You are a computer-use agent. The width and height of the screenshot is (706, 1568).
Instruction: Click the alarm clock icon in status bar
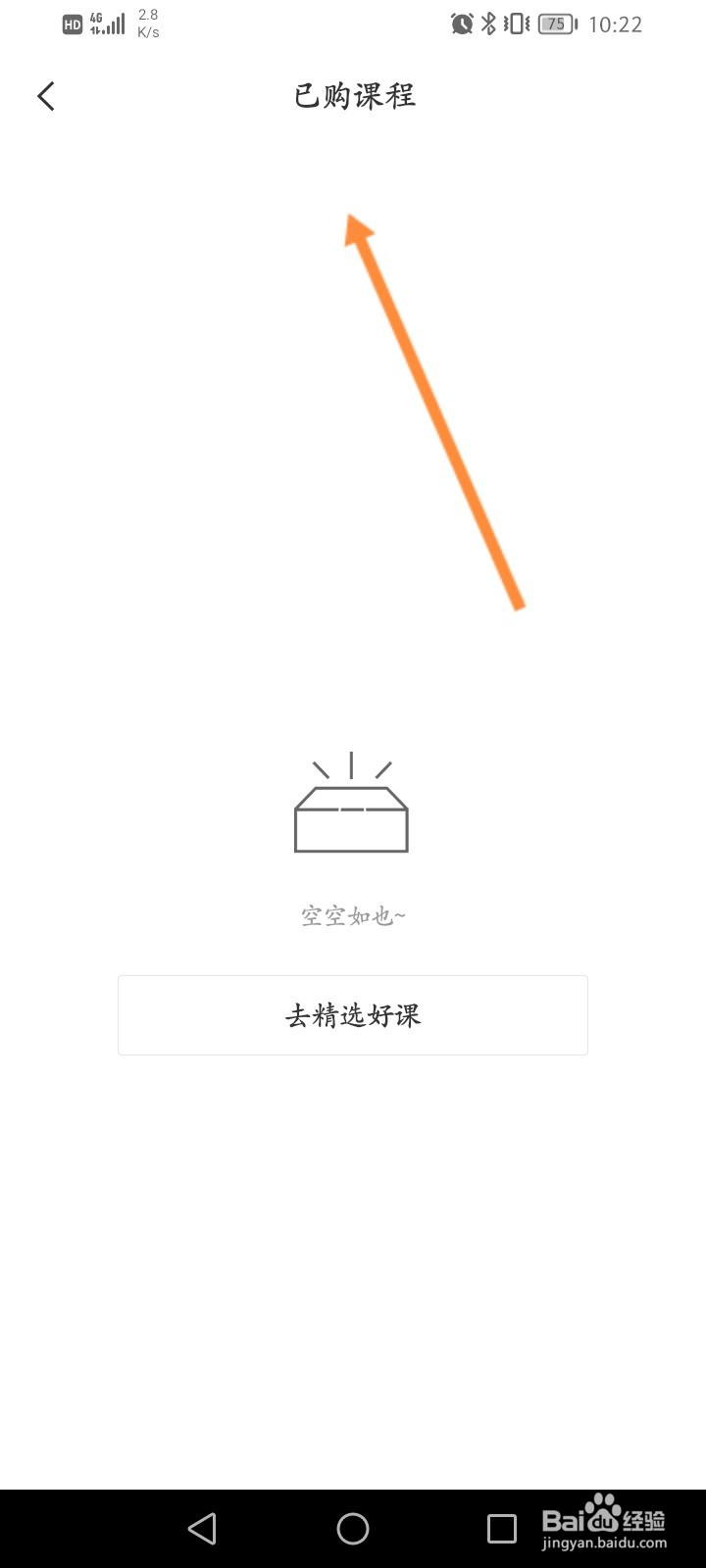click(460, 24)
